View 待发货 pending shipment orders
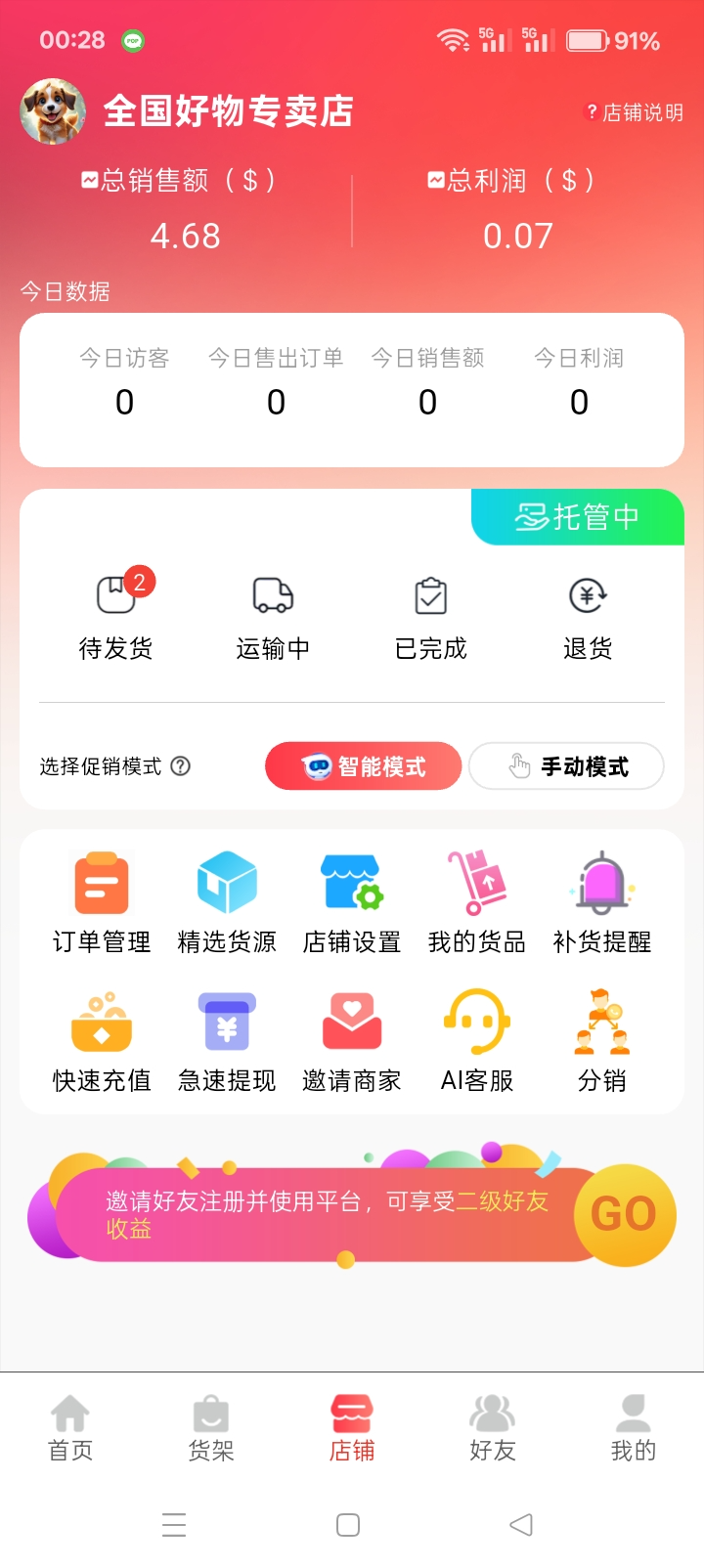 pyautogui.click(x=115, y=616)
